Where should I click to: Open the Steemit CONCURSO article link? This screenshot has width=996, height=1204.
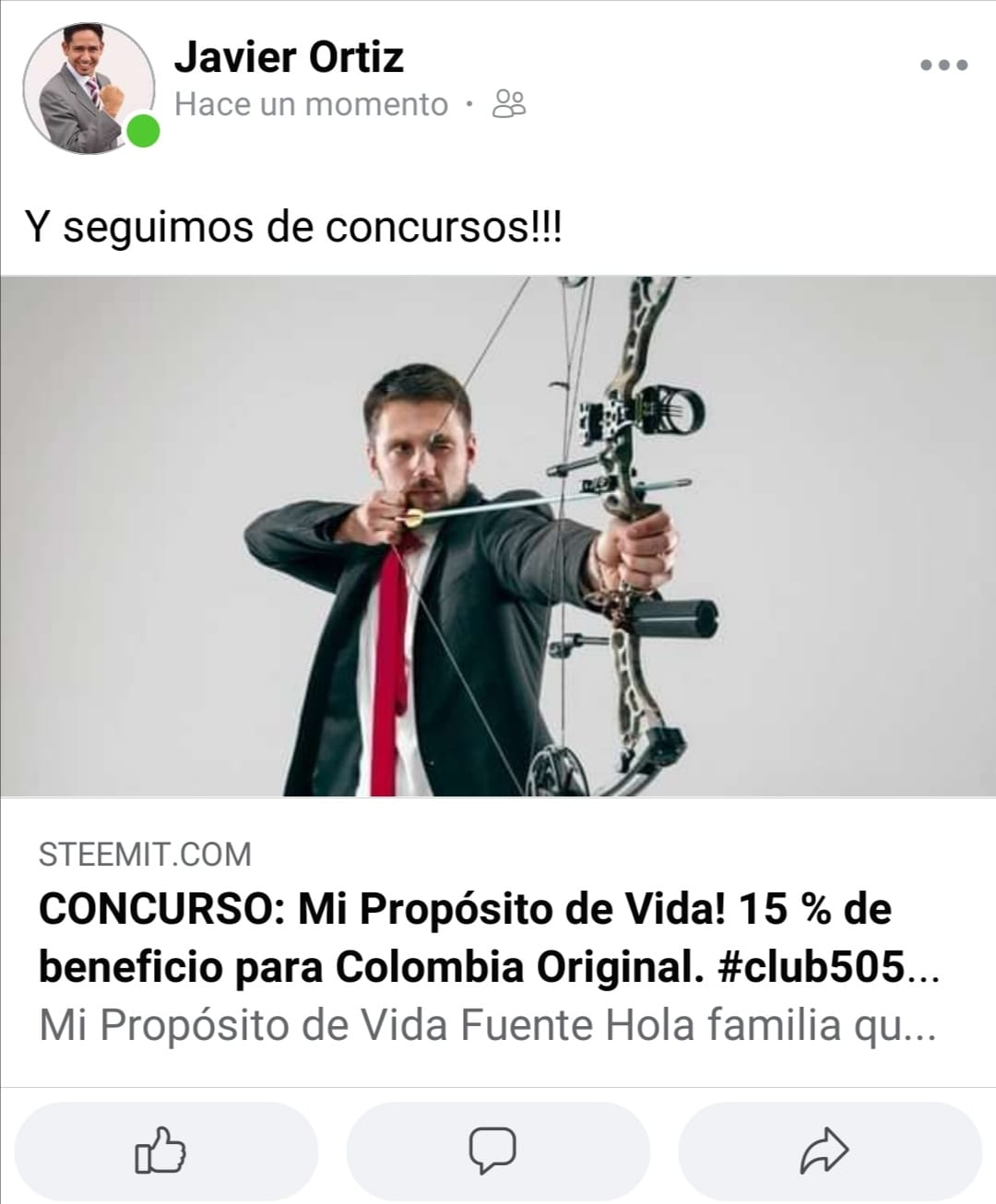click(x=489, y=939)
